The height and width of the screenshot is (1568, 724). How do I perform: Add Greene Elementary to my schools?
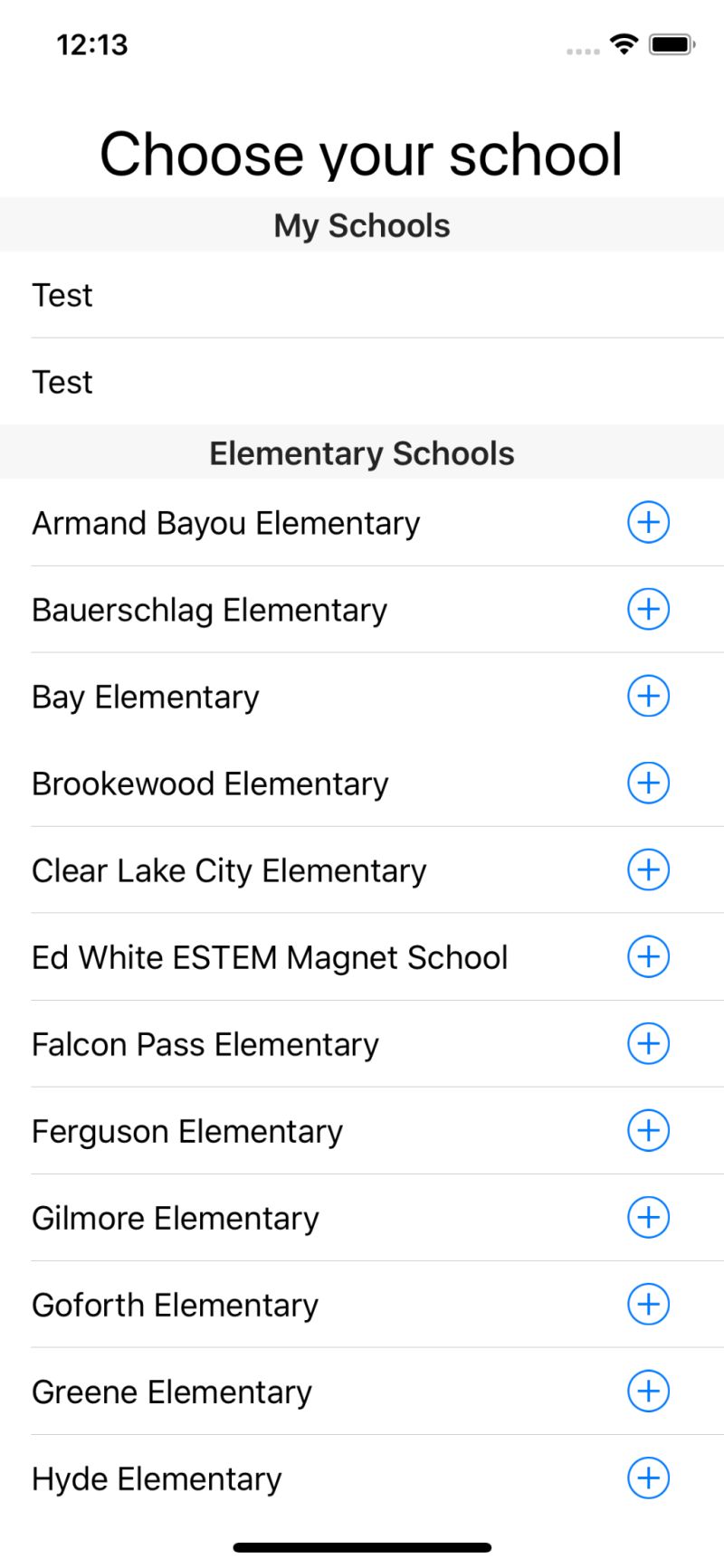coord(648,1391)
